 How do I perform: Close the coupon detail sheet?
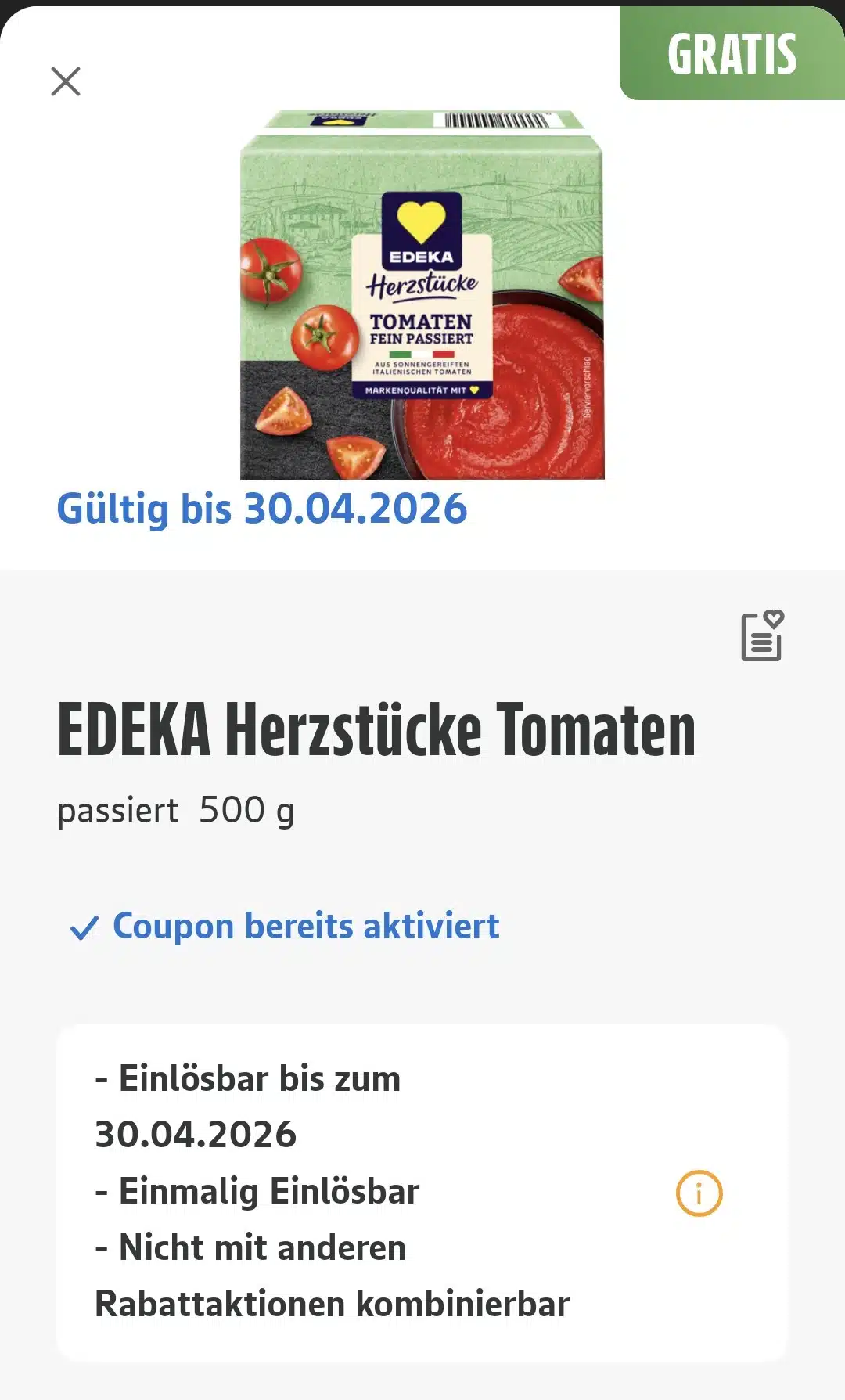click(66, 81)
